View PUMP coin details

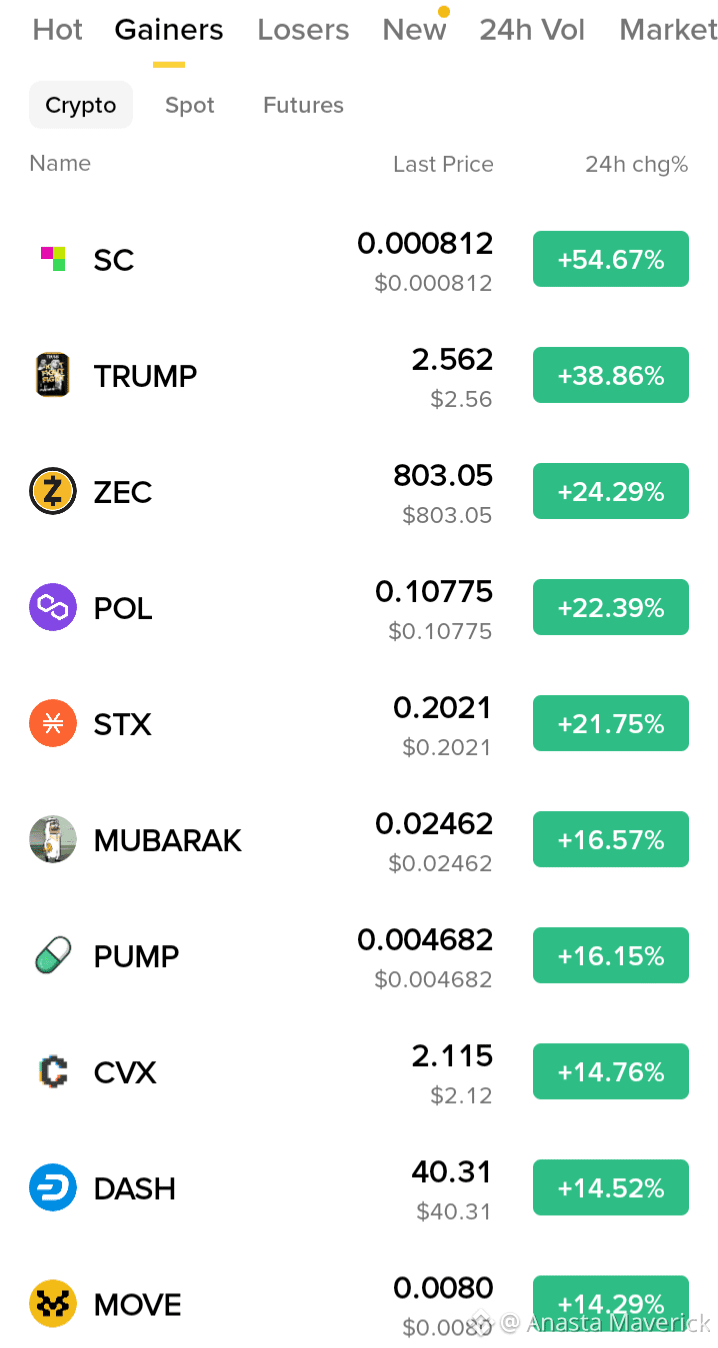point(359,956)
